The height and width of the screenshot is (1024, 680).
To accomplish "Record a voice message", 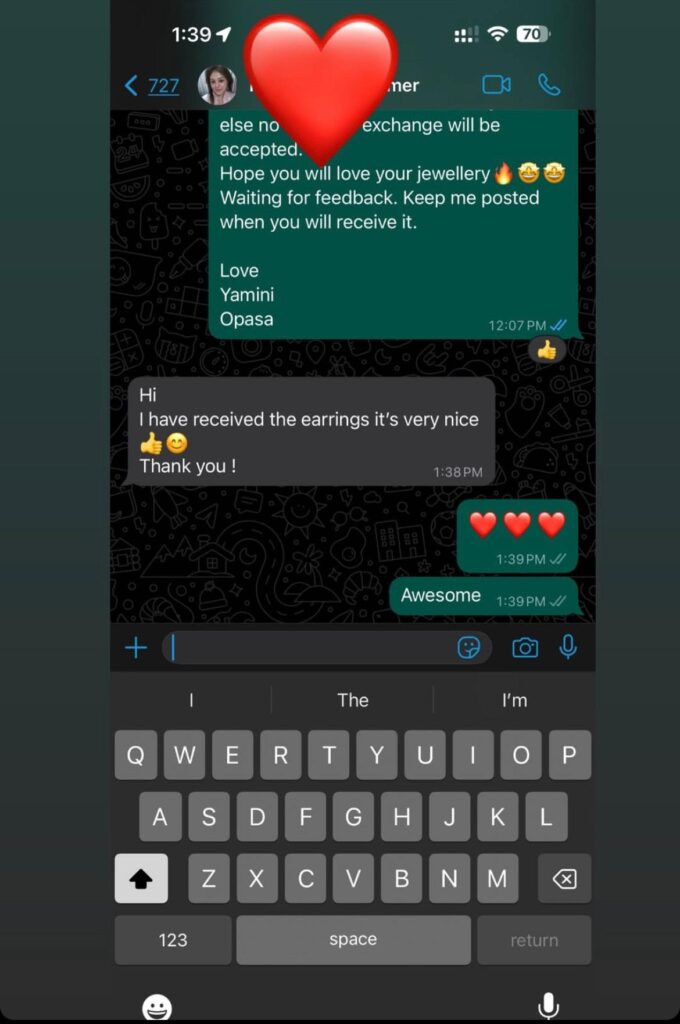I will tap(568, 647).
